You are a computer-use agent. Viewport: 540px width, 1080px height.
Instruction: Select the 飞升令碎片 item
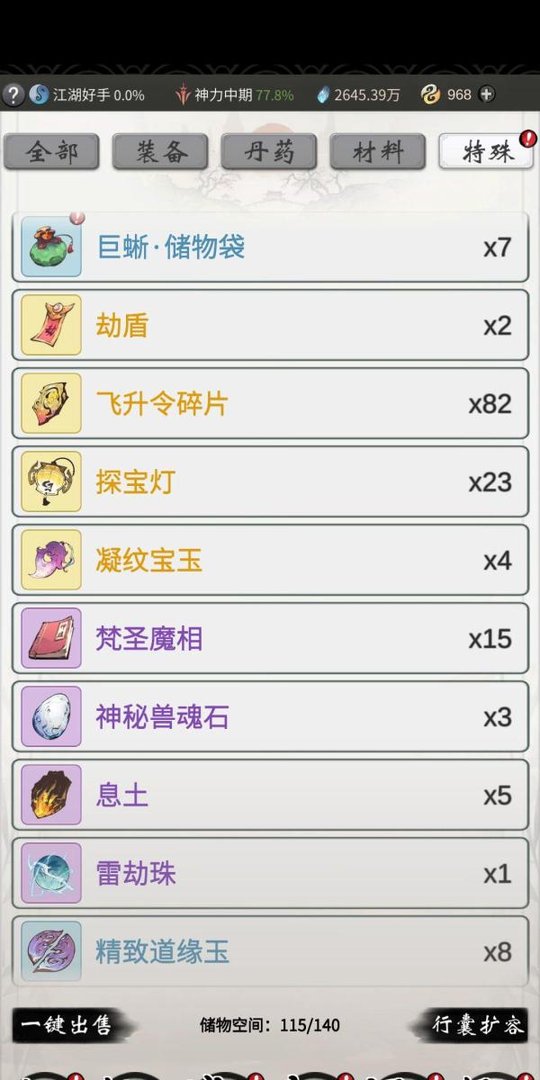(270, 404)
